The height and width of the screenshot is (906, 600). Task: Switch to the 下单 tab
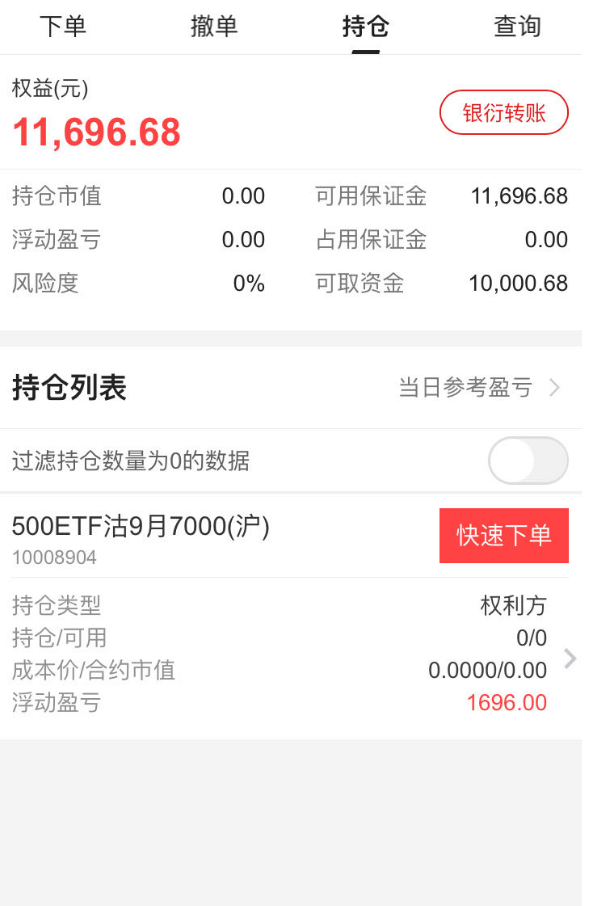[x=62, y=27]
